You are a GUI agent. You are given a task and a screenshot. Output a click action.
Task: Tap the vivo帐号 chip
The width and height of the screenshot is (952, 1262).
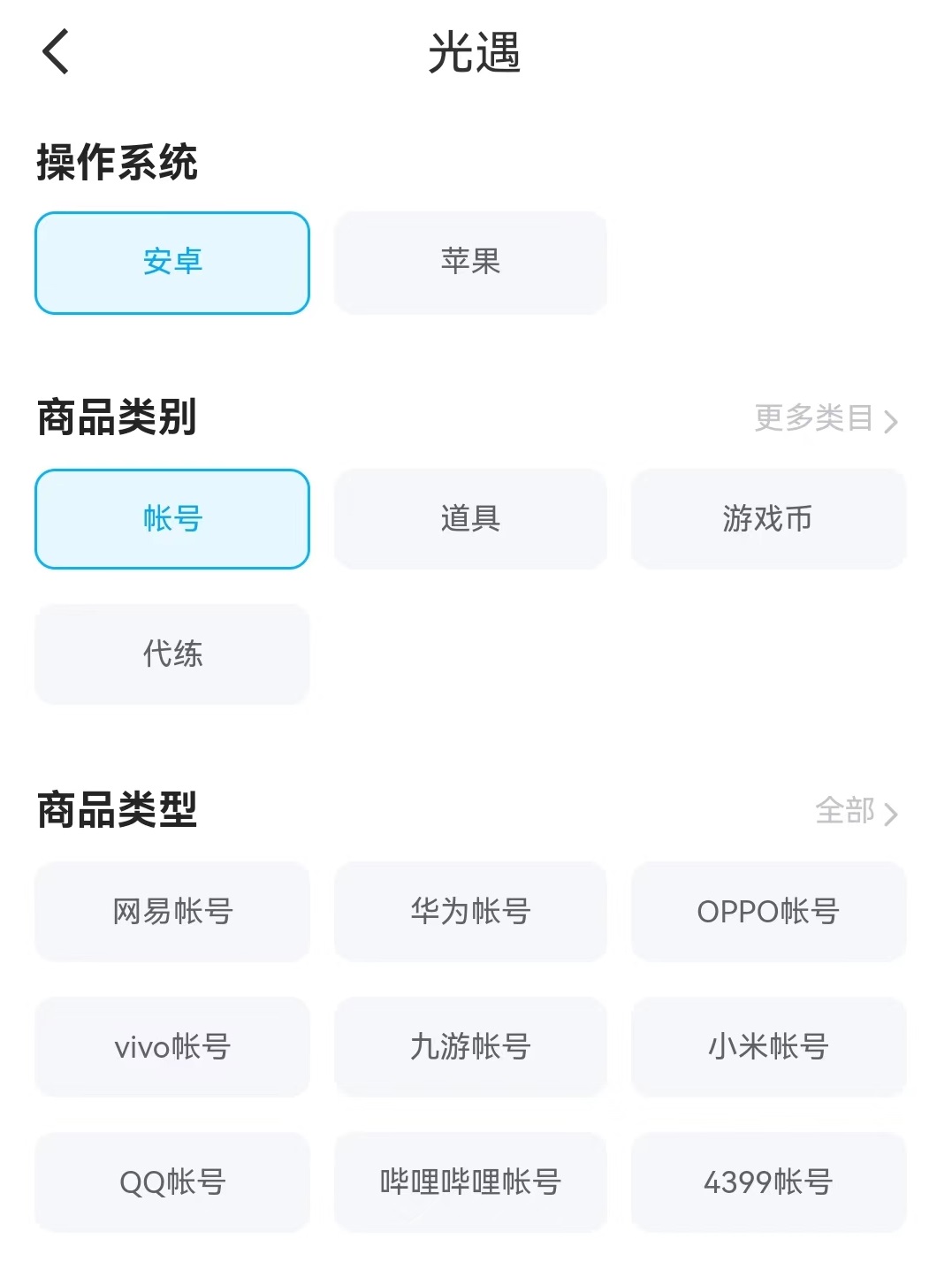(172, 1047)
